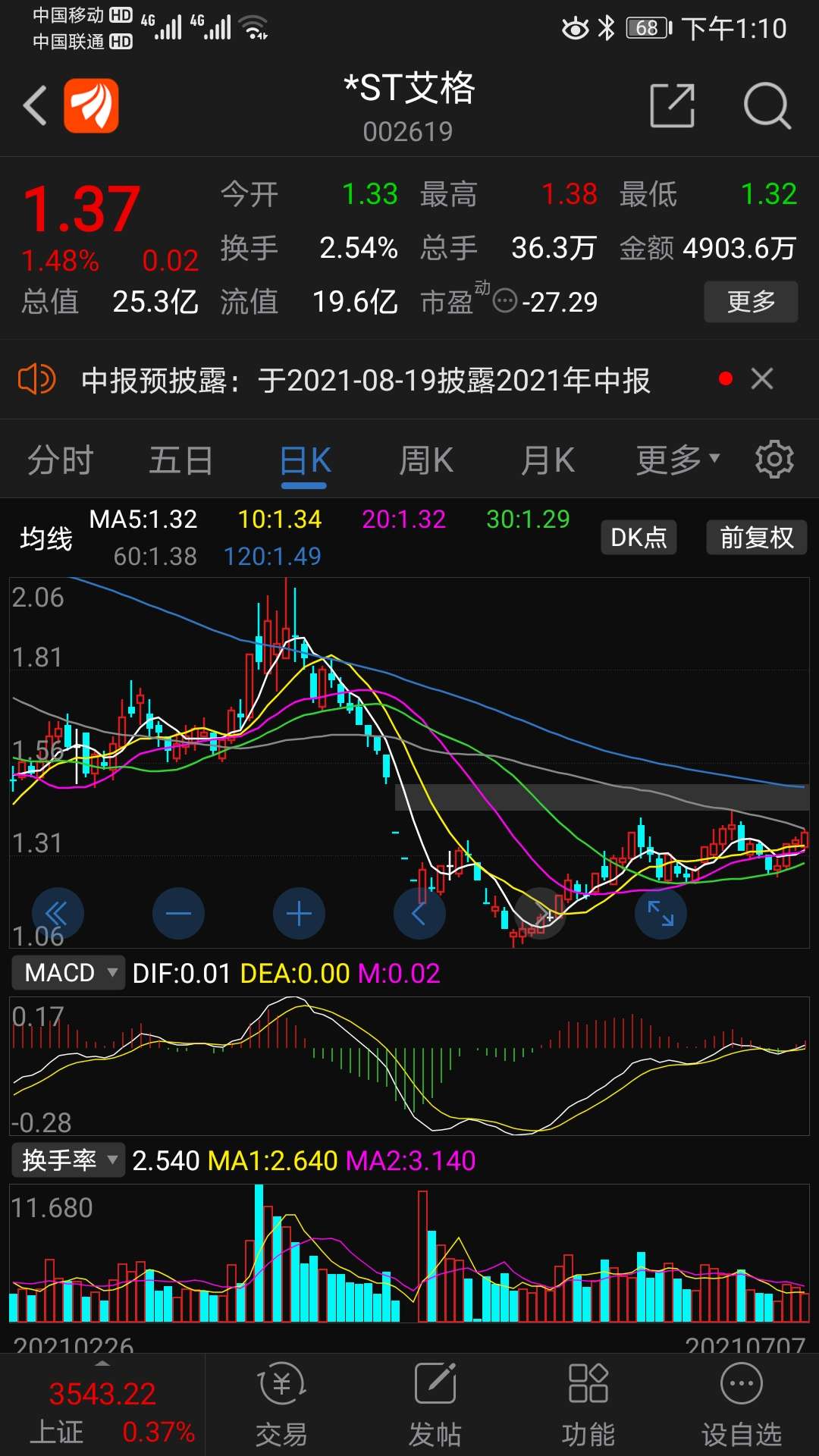Zoom in chart with the plus control
The width and height of the screenshot is (819, 1456).
coord(299,913)
